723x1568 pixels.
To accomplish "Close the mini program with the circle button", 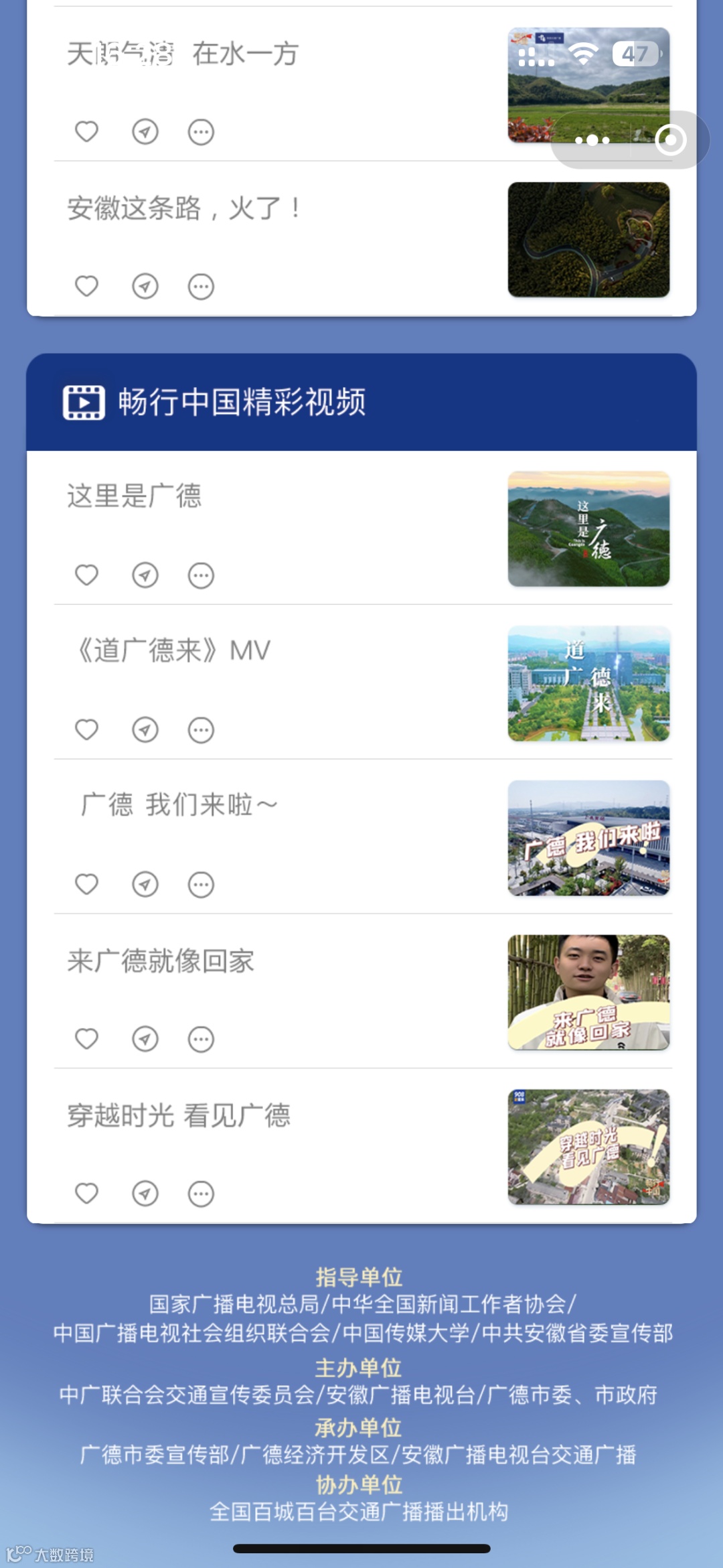I will click(x=671, y=140).
